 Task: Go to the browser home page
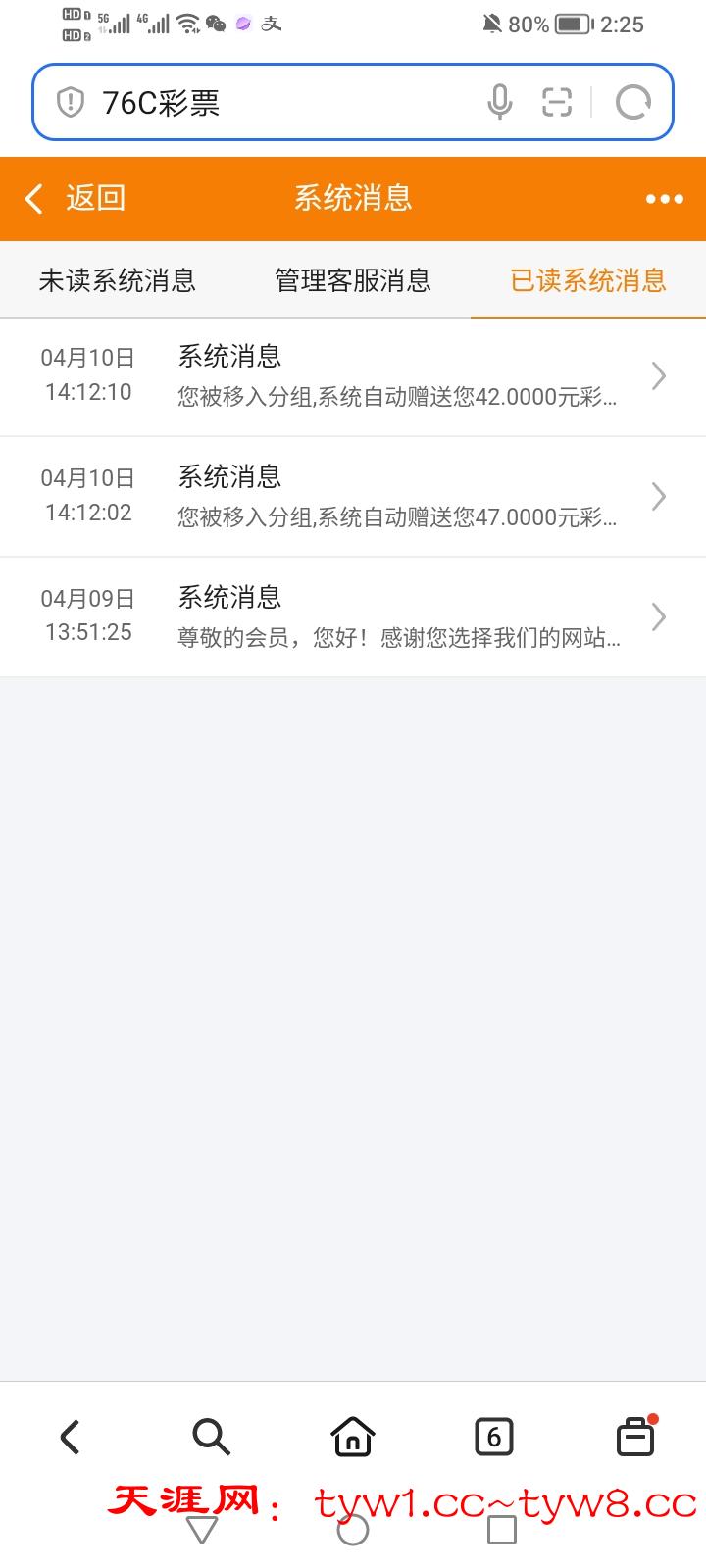pyautogui.click(x=353, y=1438)
